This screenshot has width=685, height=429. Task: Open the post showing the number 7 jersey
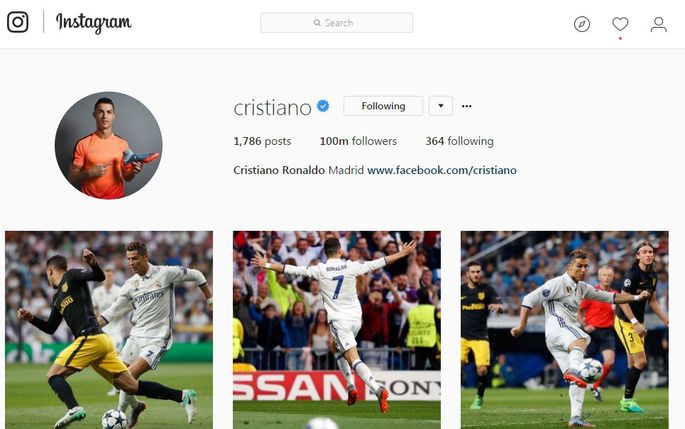click(x=336, y=330)
